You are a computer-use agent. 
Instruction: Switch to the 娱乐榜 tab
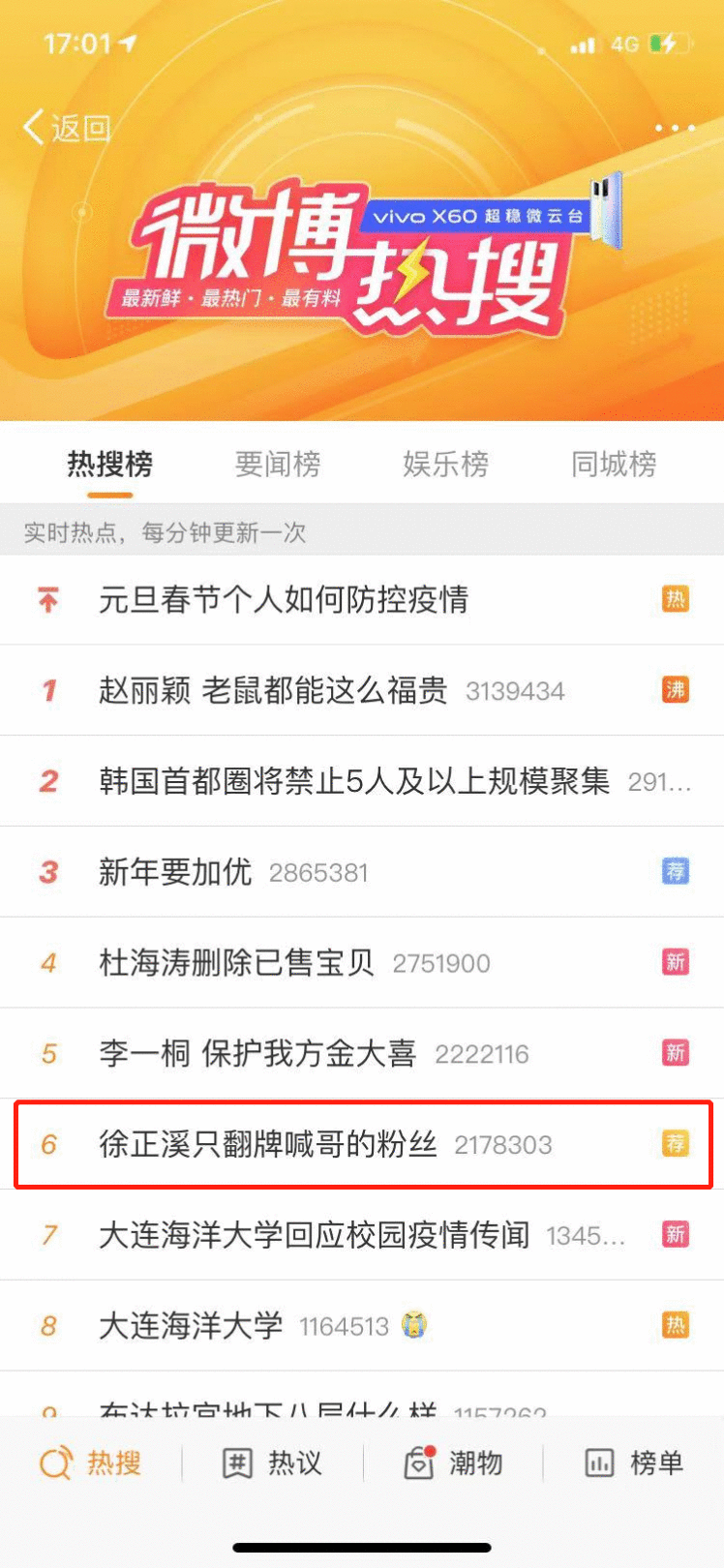(445, 465)
